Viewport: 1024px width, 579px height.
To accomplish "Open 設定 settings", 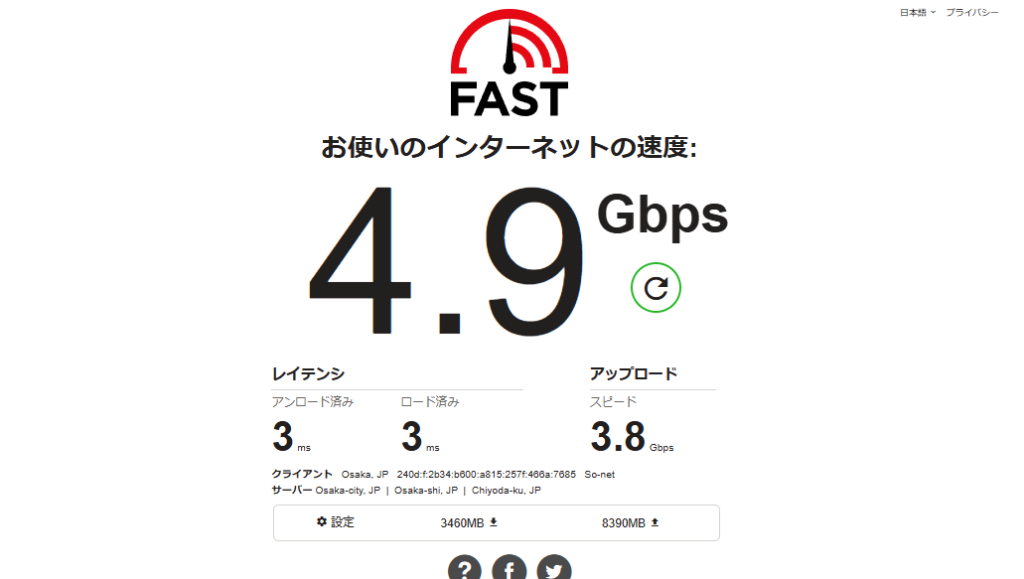I will click(336, 522).
